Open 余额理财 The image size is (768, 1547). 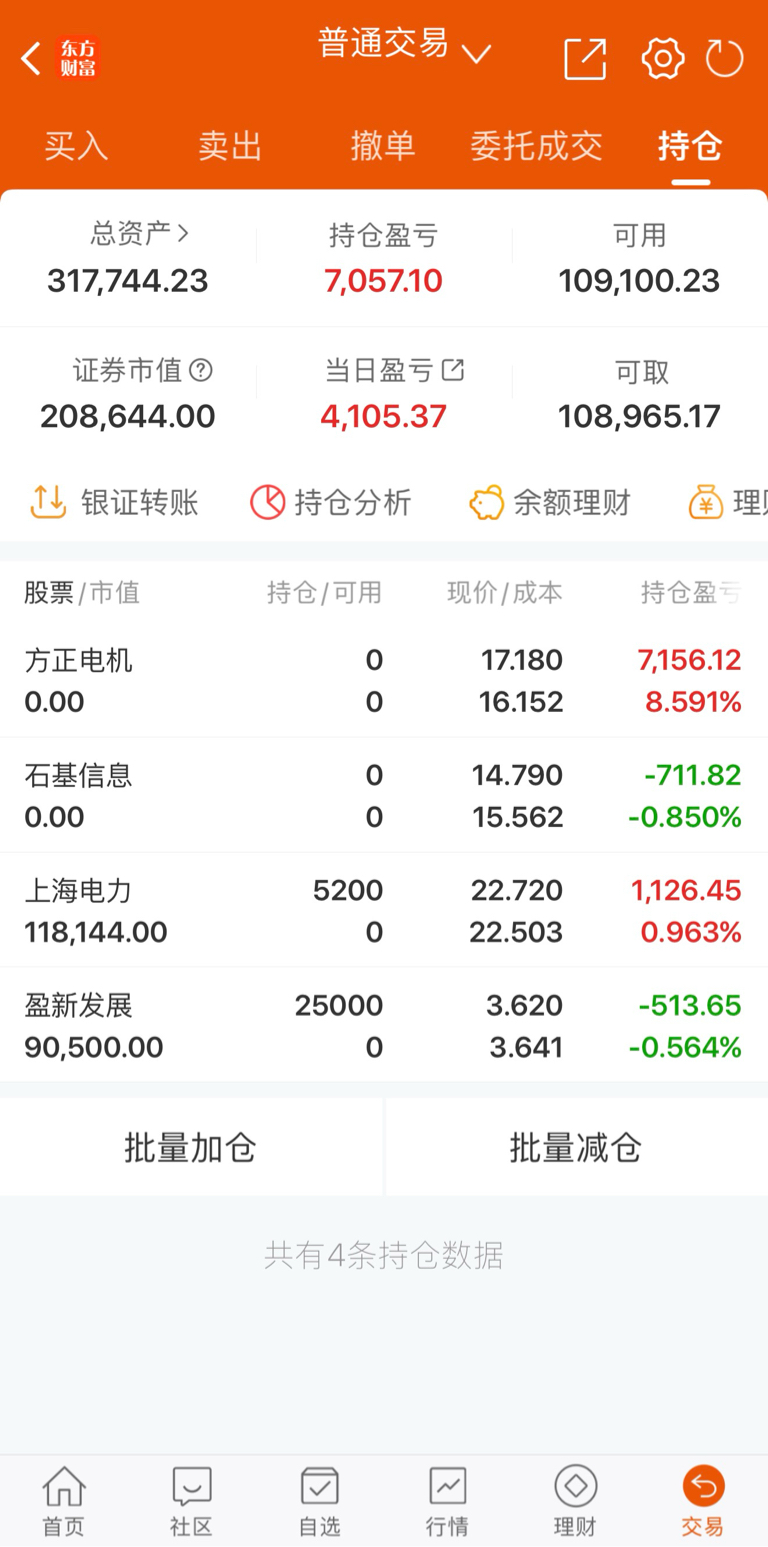(550, 502)
